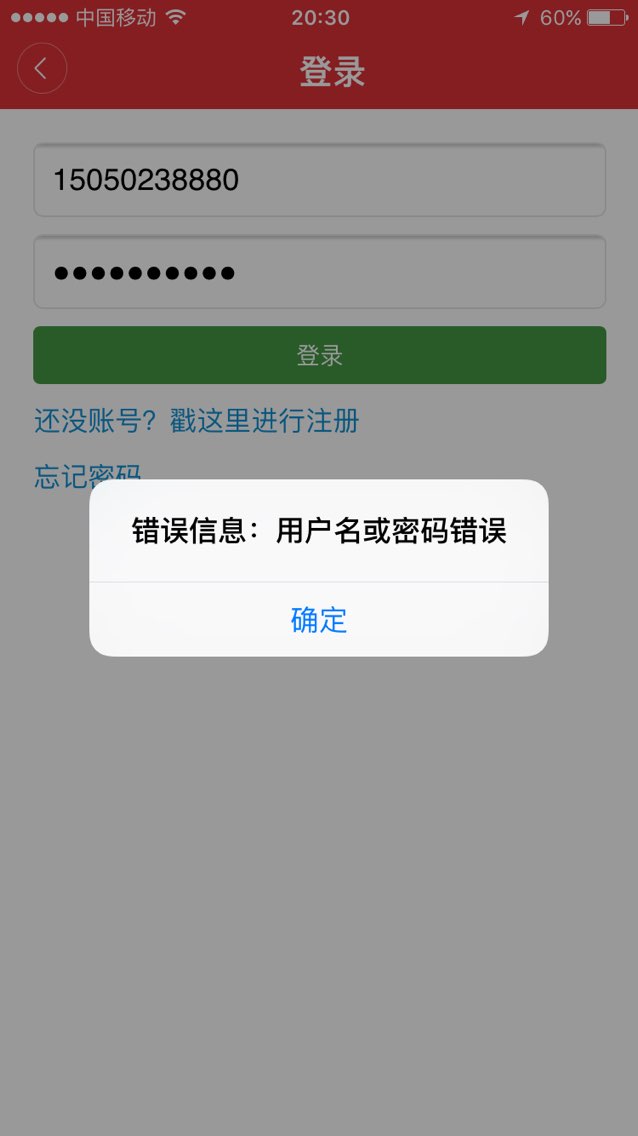Go back using the top-left arrow

pyautogui.click(x=42, y=69)
